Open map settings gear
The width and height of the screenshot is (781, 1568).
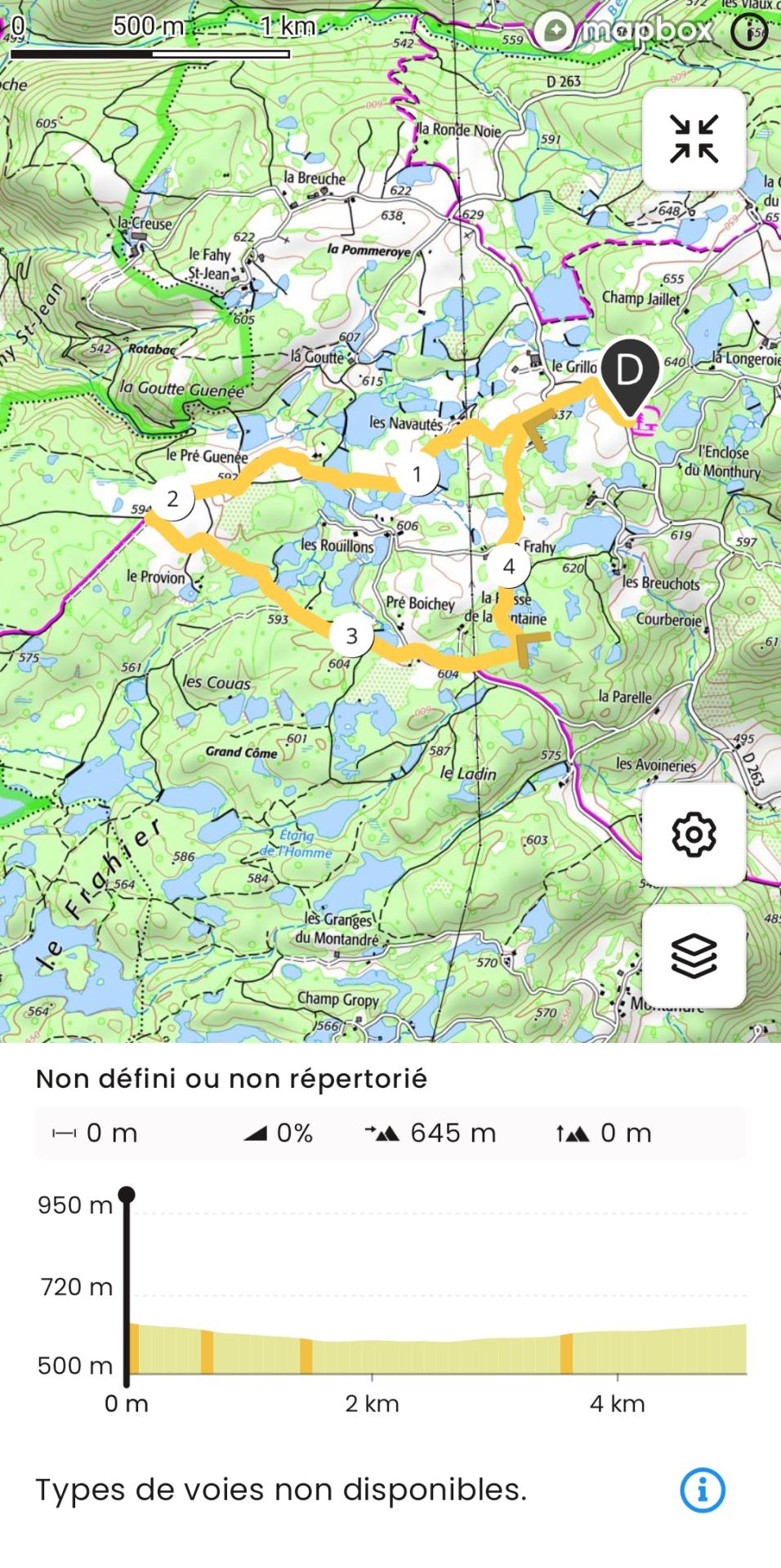[x=694, y=834]
